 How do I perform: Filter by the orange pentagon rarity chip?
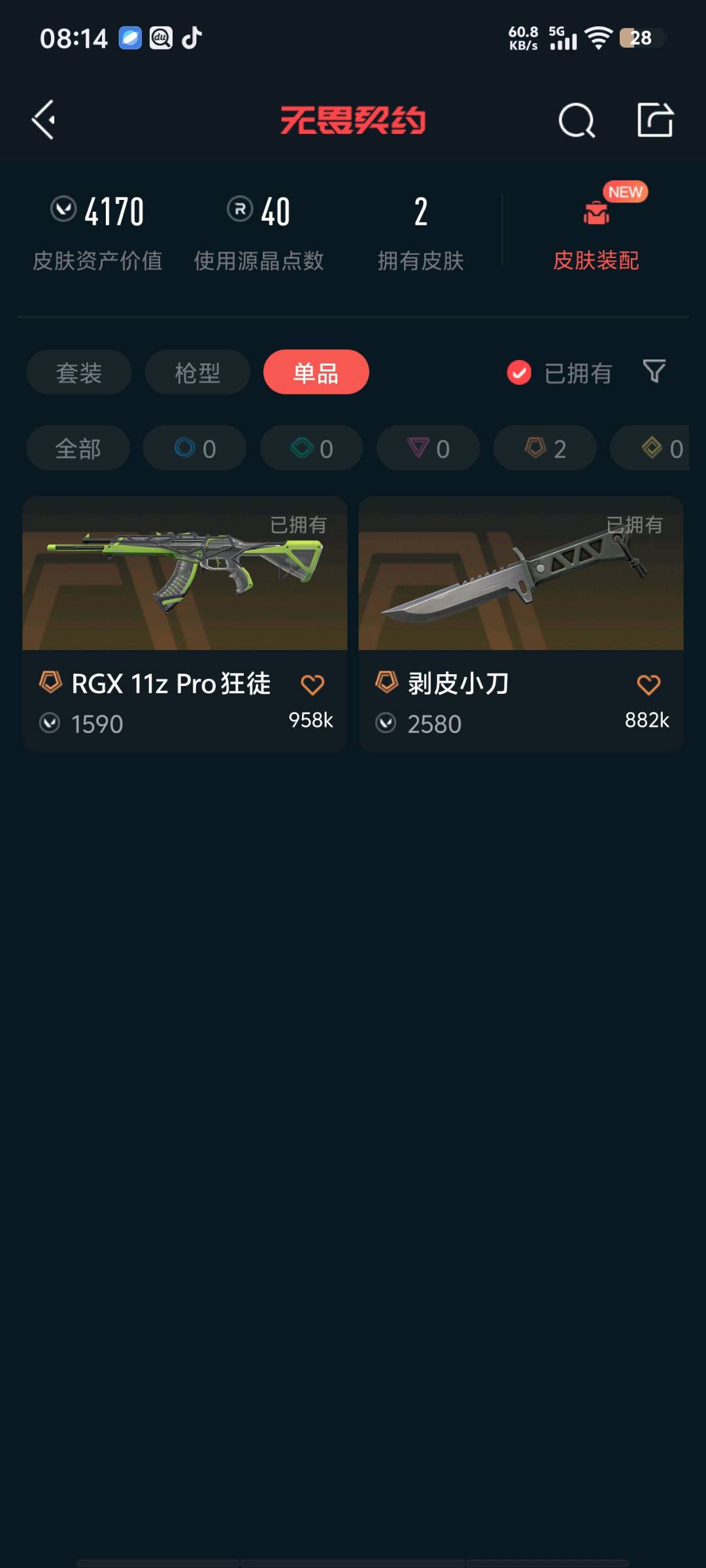[545, 448]
